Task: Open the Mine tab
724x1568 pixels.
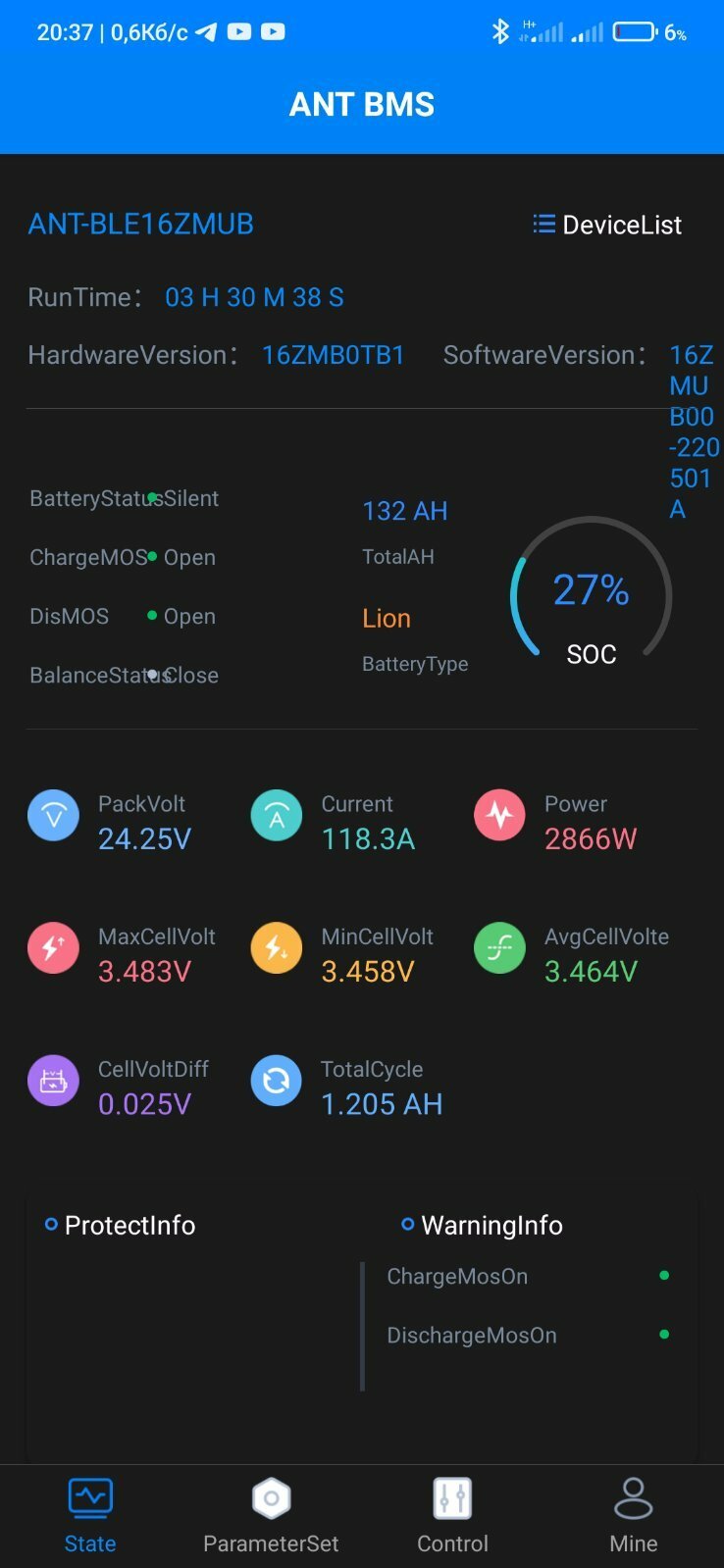Action: (x=633, y=1516)
